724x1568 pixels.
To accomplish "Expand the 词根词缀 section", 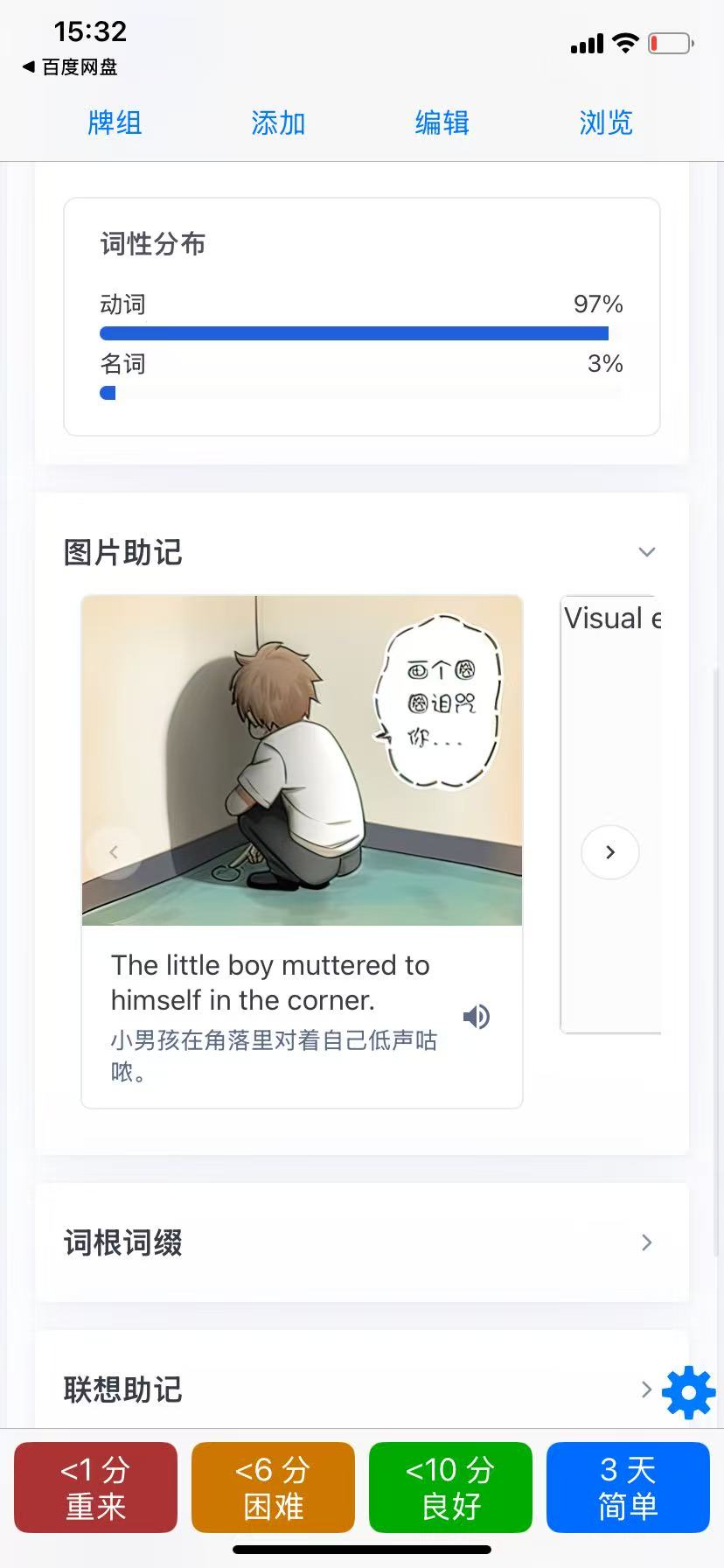I will coord(362,1242).
